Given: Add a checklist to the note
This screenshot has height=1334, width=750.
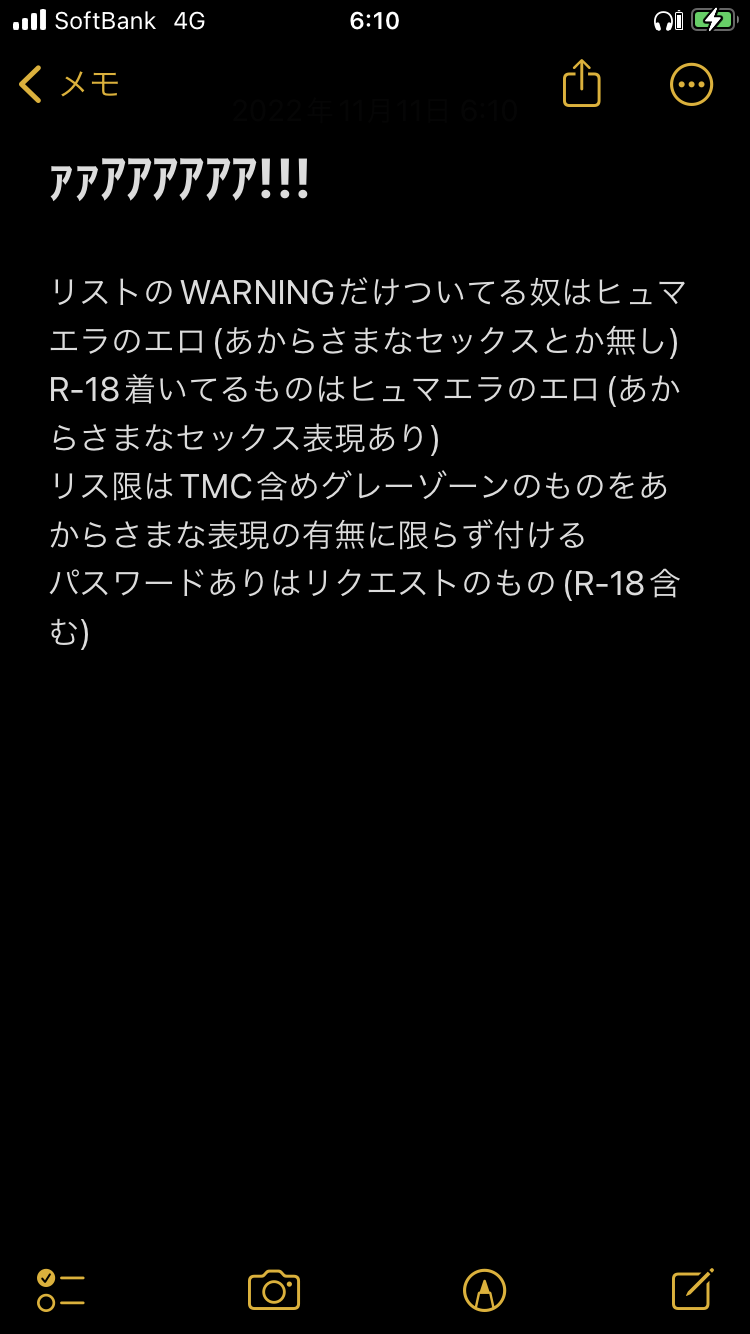Looking at the screenshot, I should click(61, 1290).
